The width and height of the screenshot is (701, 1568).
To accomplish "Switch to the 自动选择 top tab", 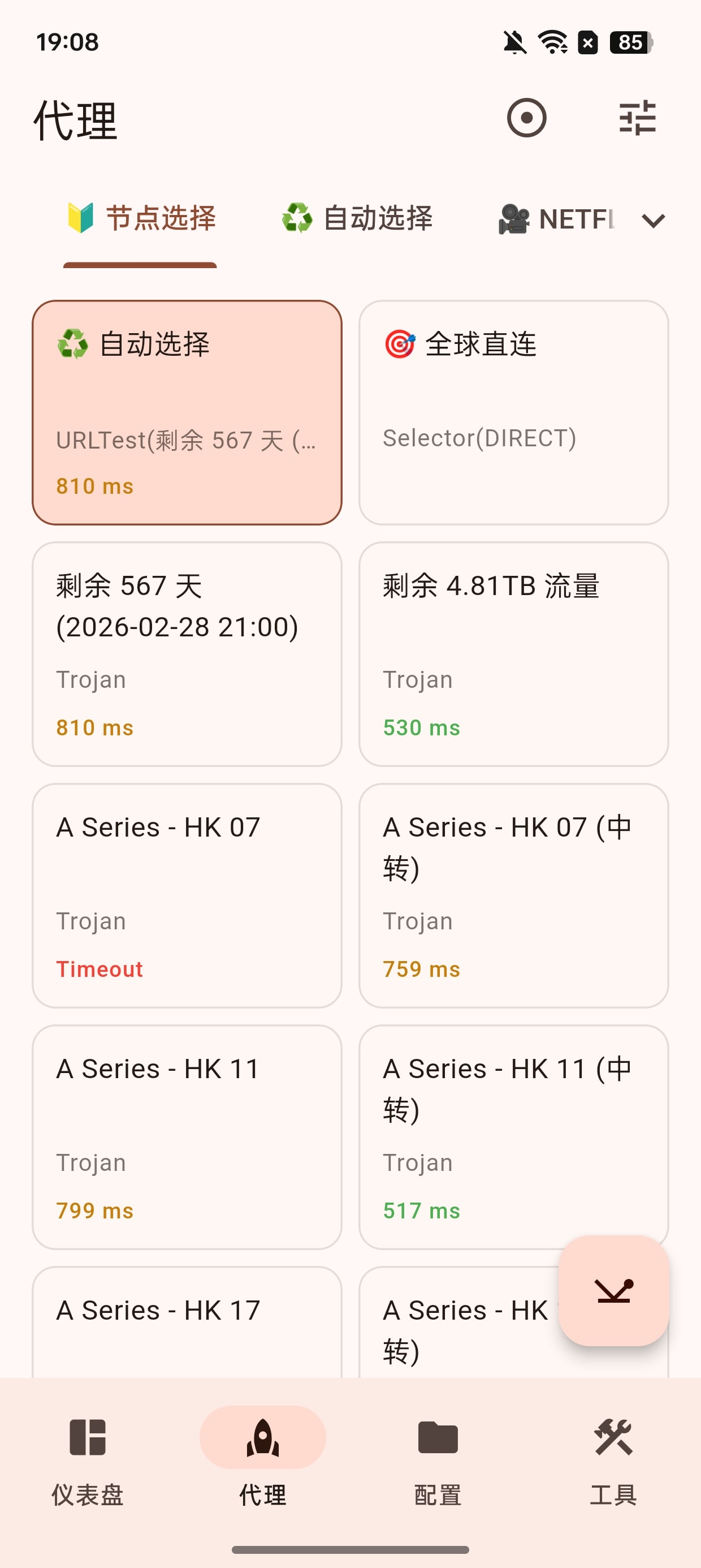I will point(357,218).
